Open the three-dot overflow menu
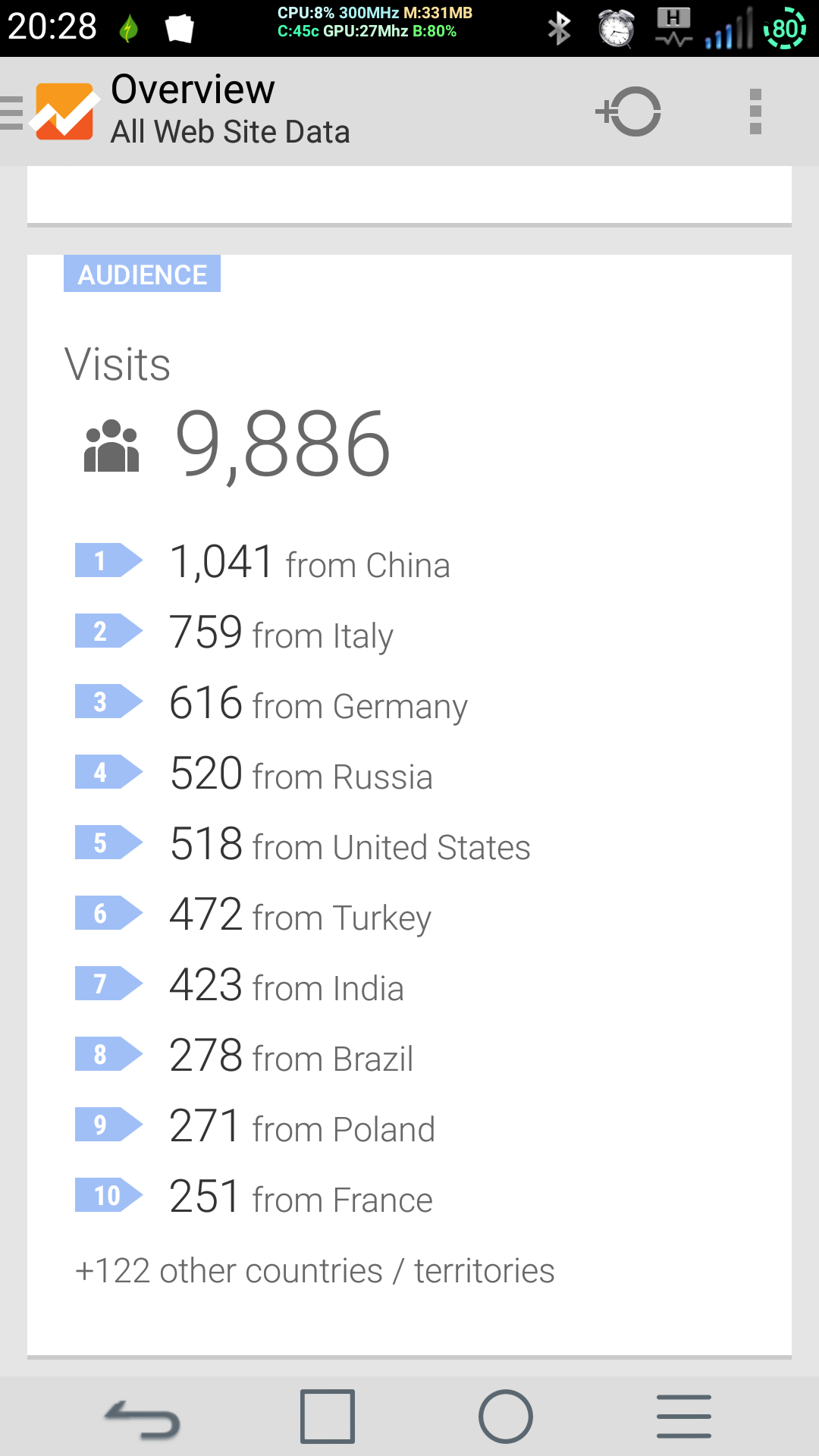The height and width of the screenshot is (1456, 819). pyautogui.click(x=755, y=111)
